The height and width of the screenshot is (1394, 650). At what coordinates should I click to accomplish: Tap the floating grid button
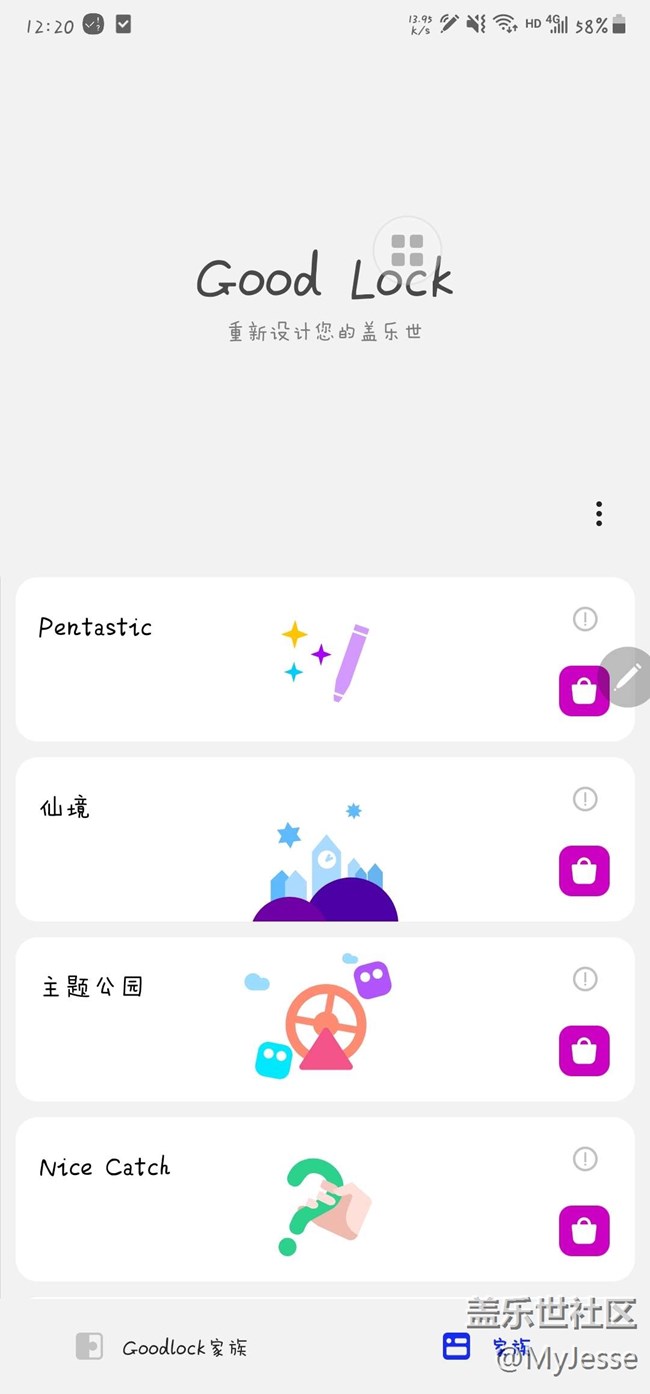click(407, 250)
